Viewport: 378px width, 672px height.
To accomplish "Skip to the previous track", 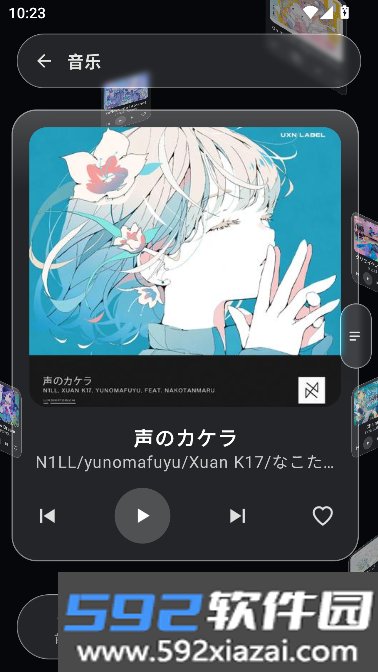I will pyautogui.click(x=47, y=516).
